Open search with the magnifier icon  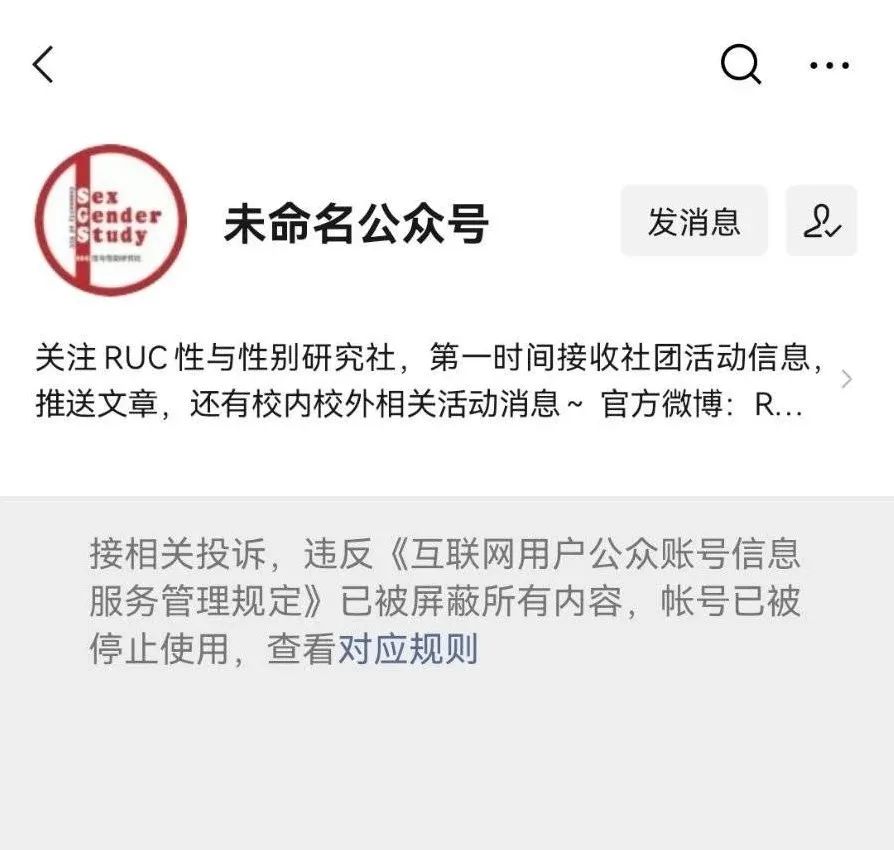coord(740,65)
